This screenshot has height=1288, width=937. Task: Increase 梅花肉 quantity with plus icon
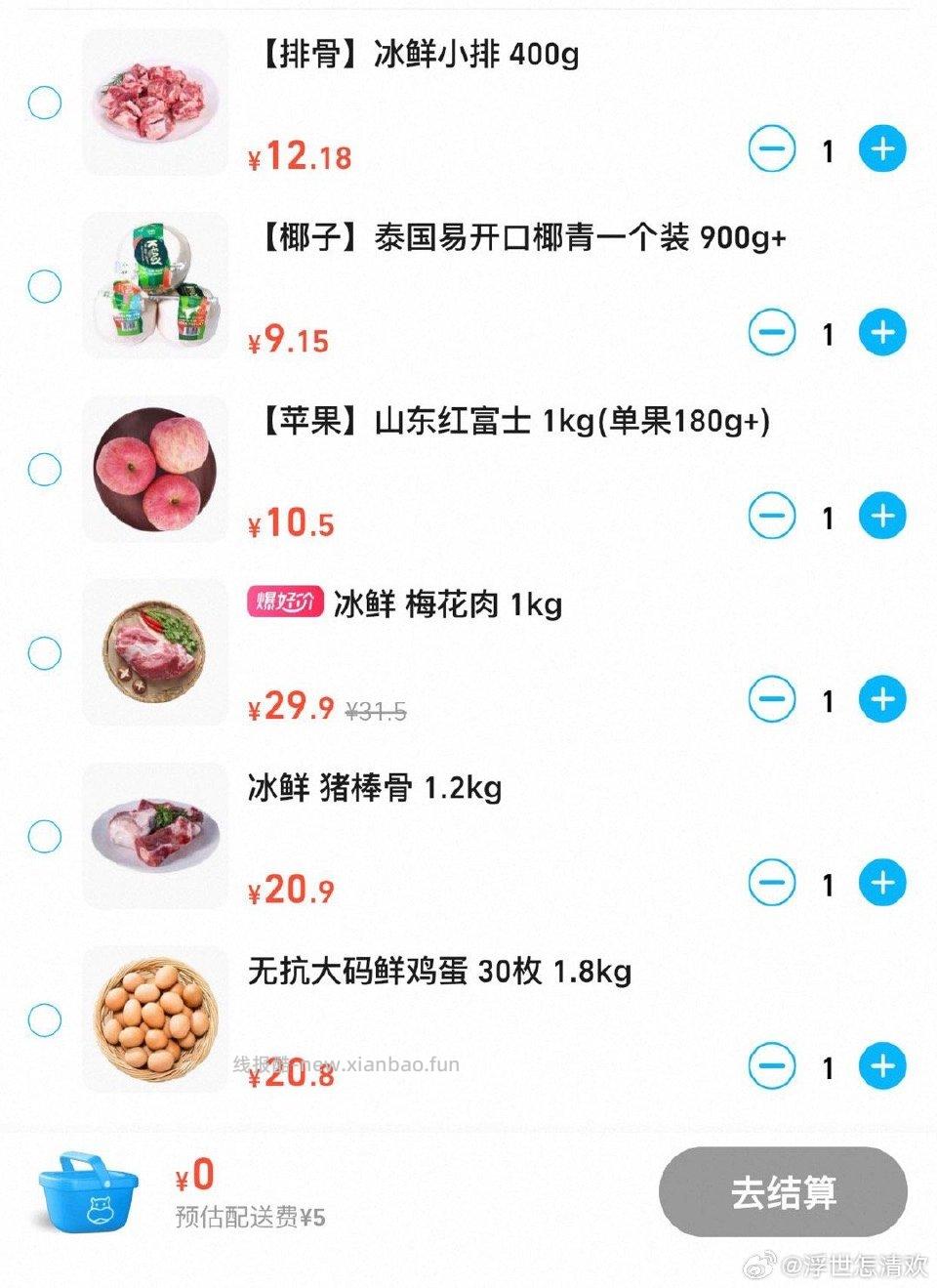pos(881,699)
